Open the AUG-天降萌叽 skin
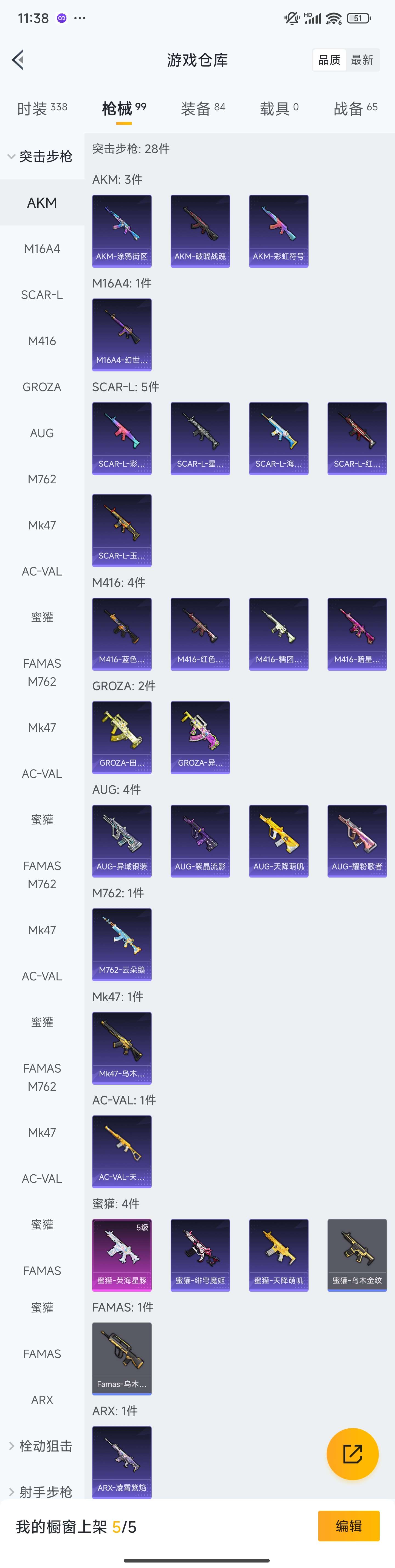Viewport: 395px width, 1568px height. tap(279, 841)
